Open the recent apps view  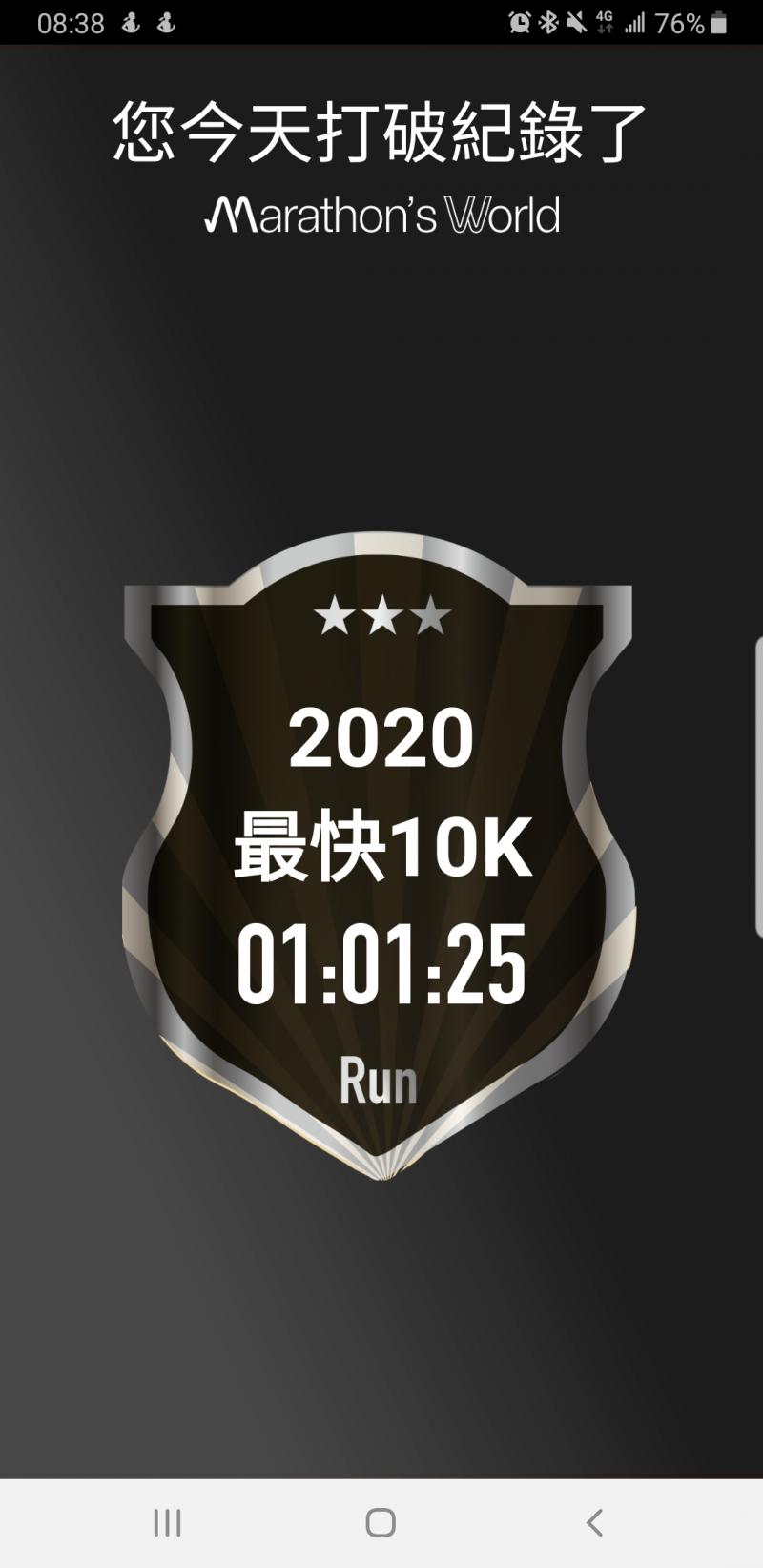click(x=168, y=1522)
